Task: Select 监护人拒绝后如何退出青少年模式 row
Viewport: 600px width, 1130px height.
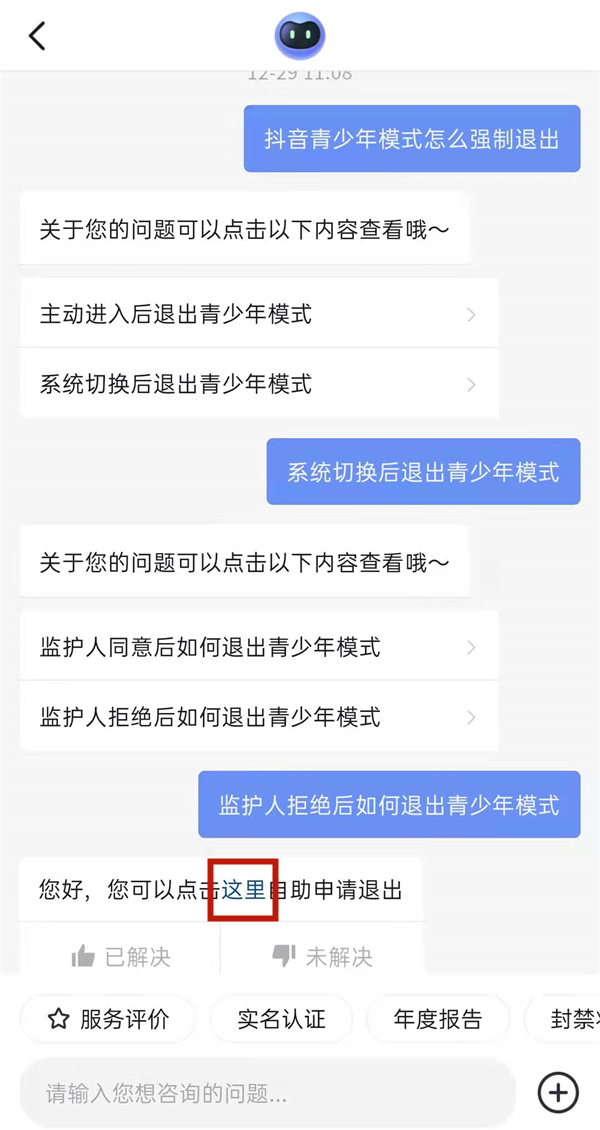Action: (x=258, y=717)
